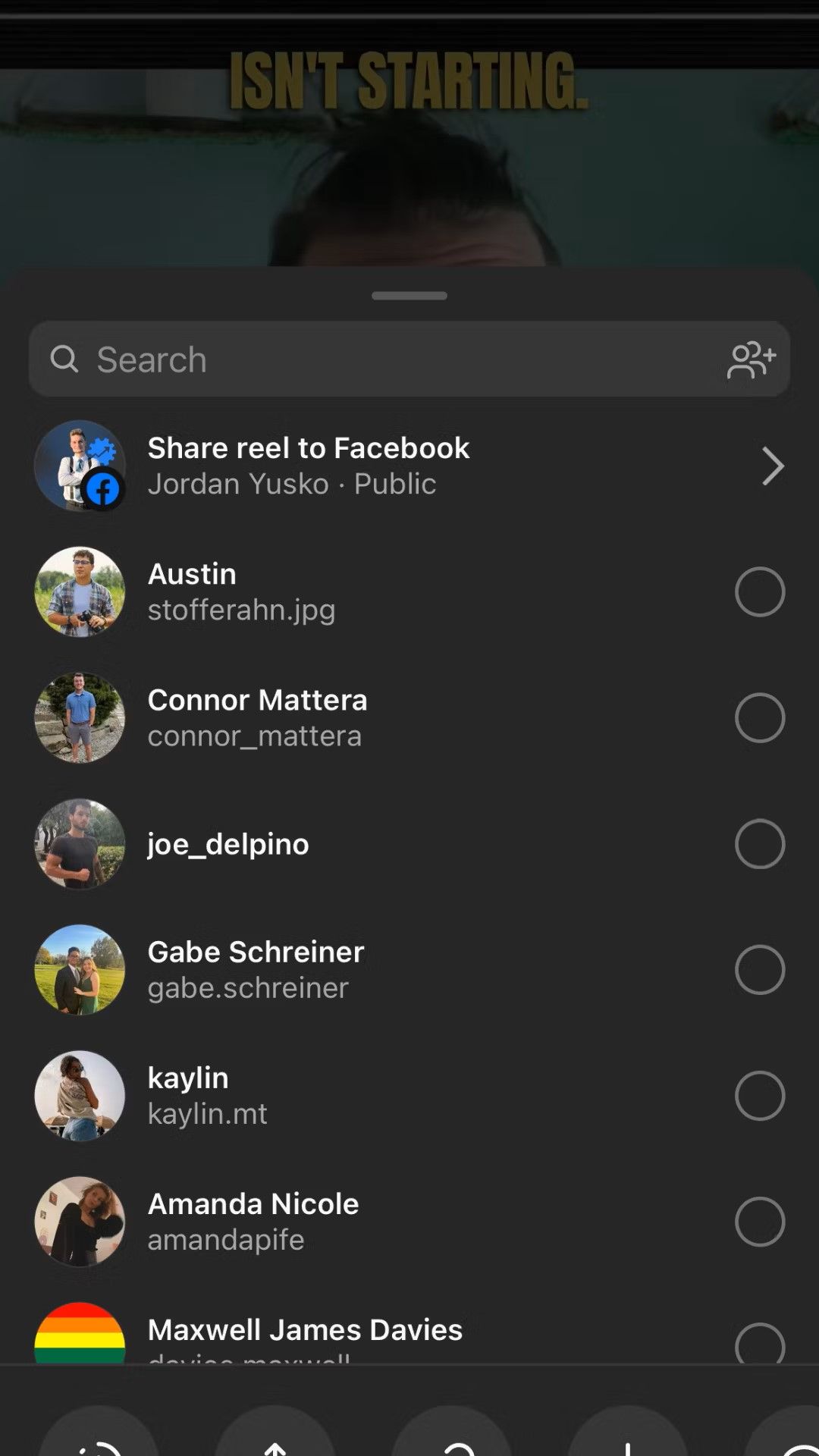Create a new group icon
This screenshot has height=1456, width=819.
tap(751, 359)
